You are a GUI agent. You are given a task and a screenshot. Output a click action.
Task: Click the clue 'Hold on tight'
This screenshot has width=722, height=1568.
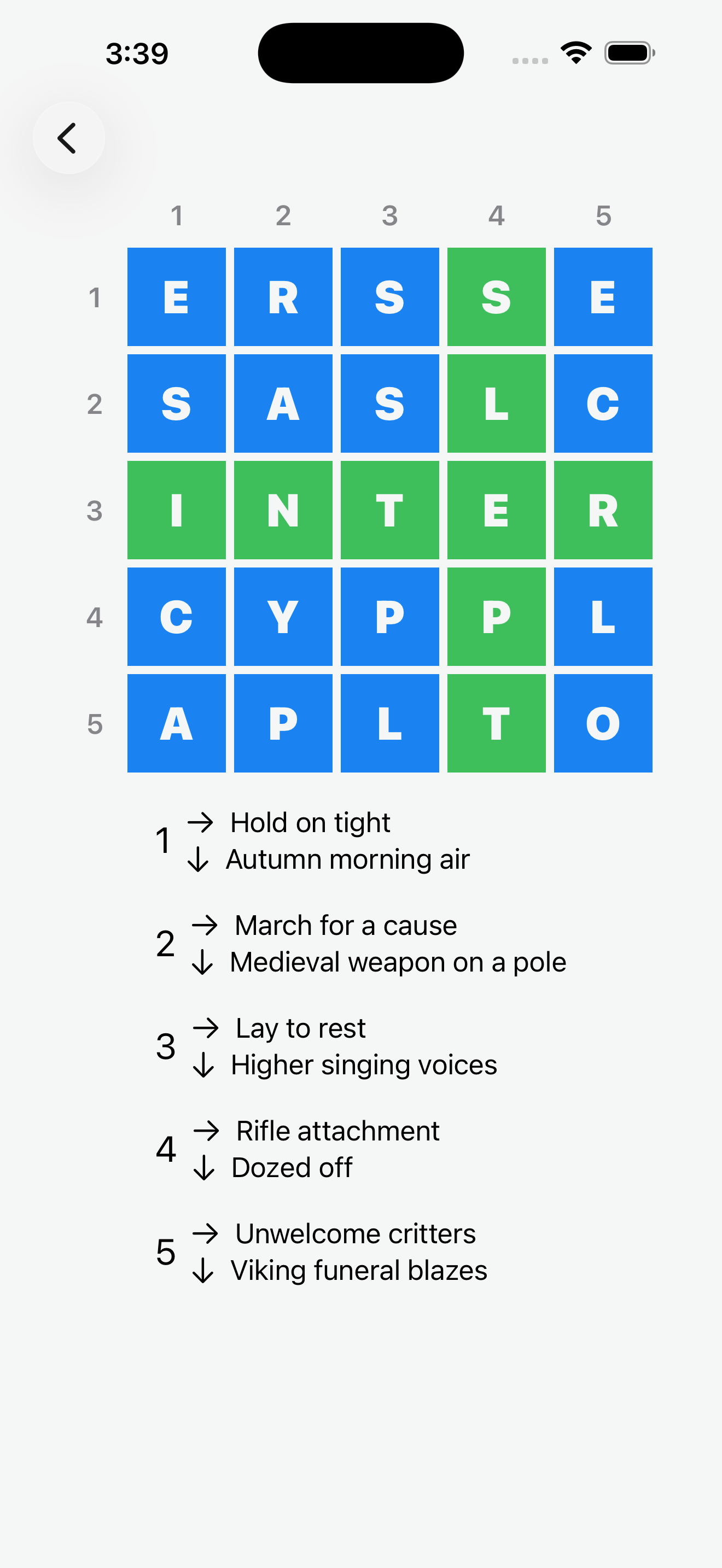click(x=310, y=822)
